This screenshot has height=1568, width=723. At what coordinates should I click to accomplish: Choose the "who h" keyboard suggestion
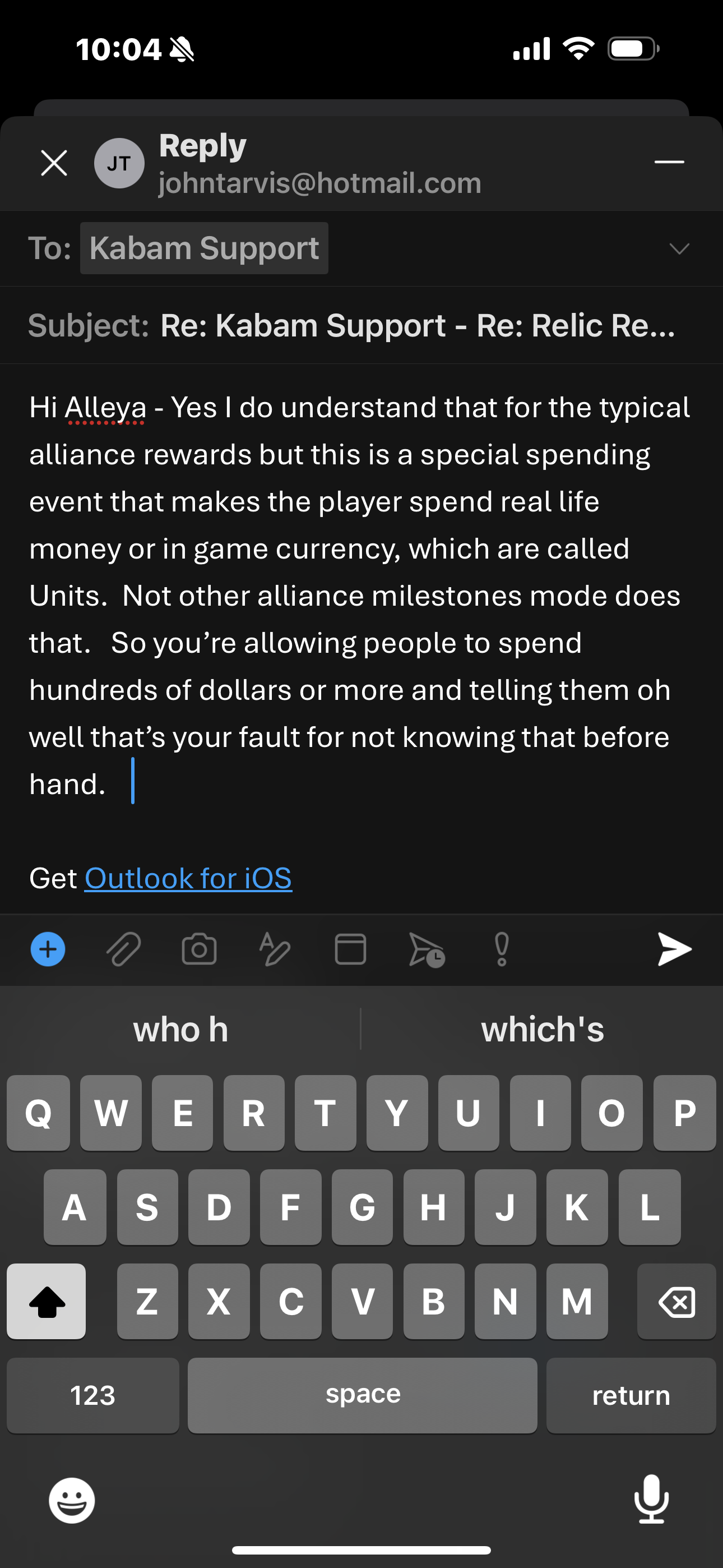pyautogui.click(x=180, y=1029)
